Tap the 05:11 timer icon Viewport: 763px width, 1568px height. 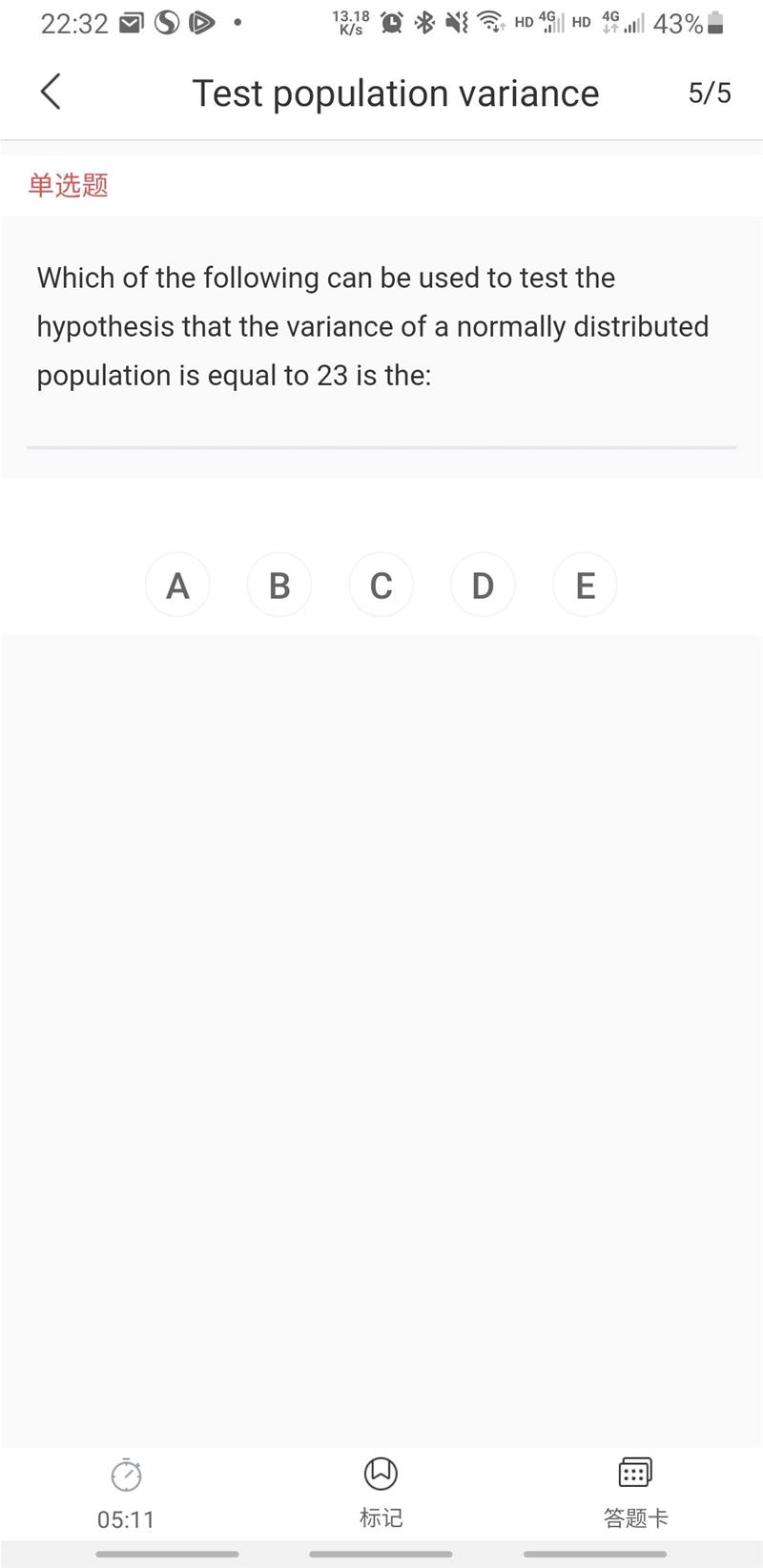(126, 1476)
